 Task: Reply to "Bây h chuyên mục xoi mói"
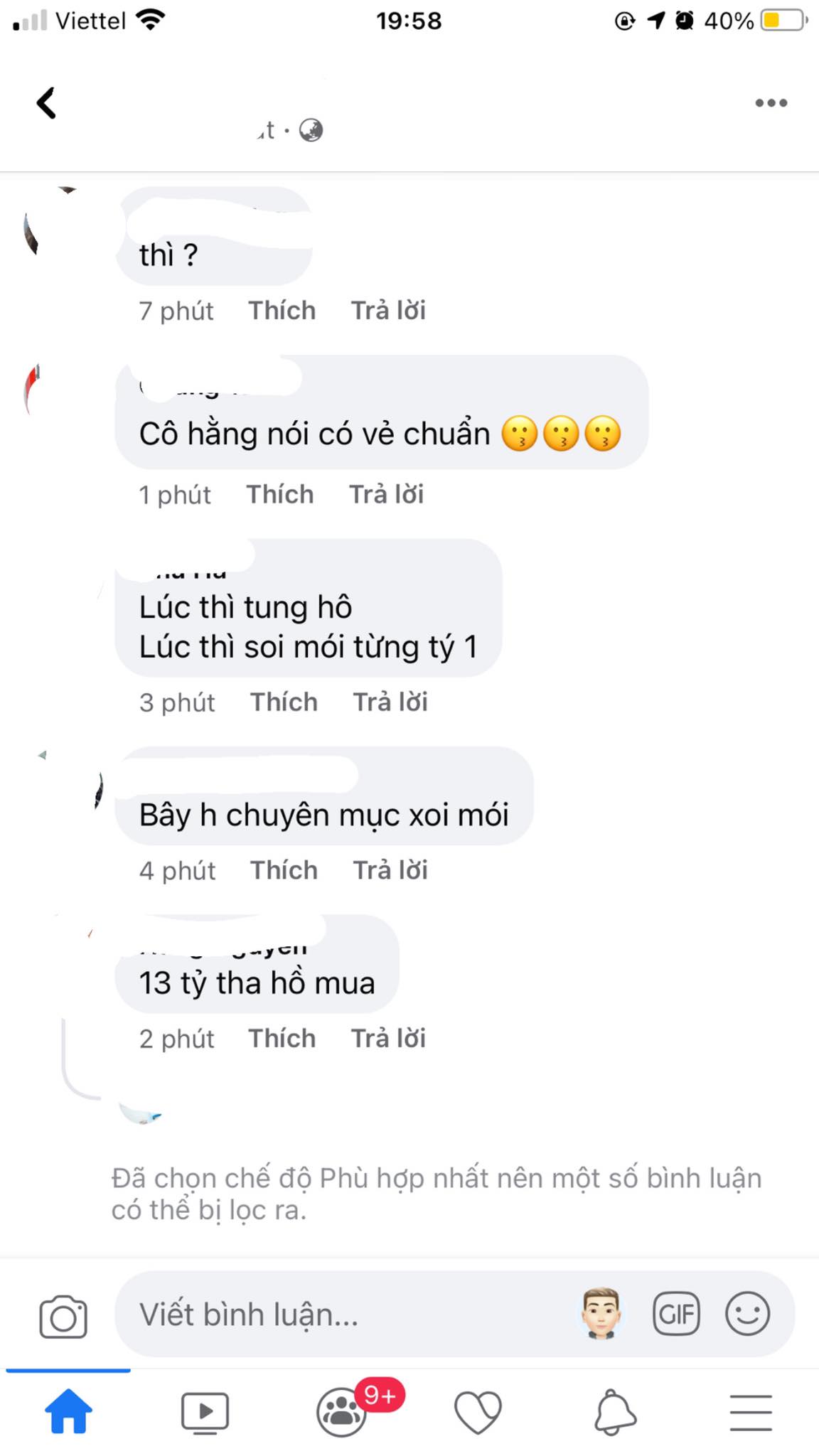click(x=390, y=870)
